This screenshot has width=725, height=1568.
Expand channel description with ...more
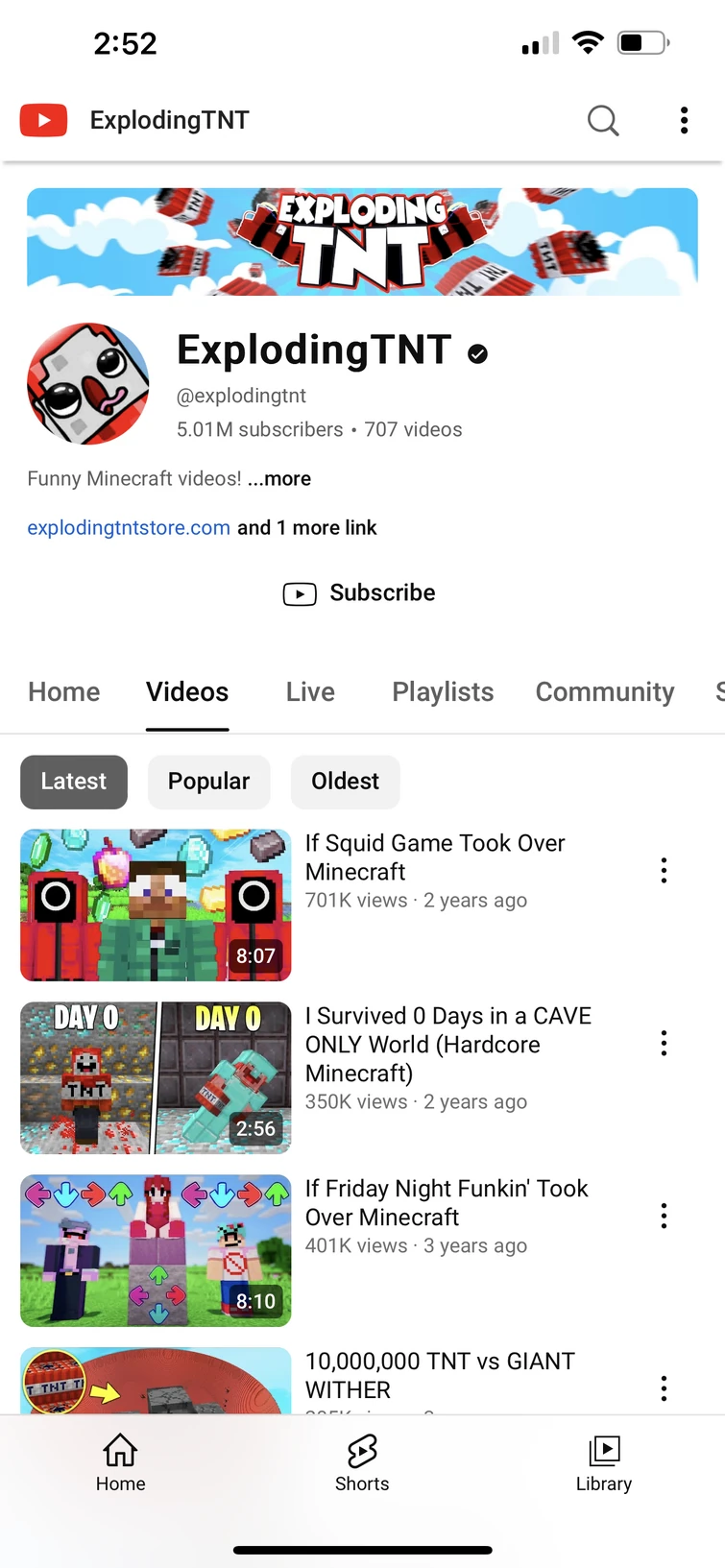pyautogui.click(x=279, y=478)
